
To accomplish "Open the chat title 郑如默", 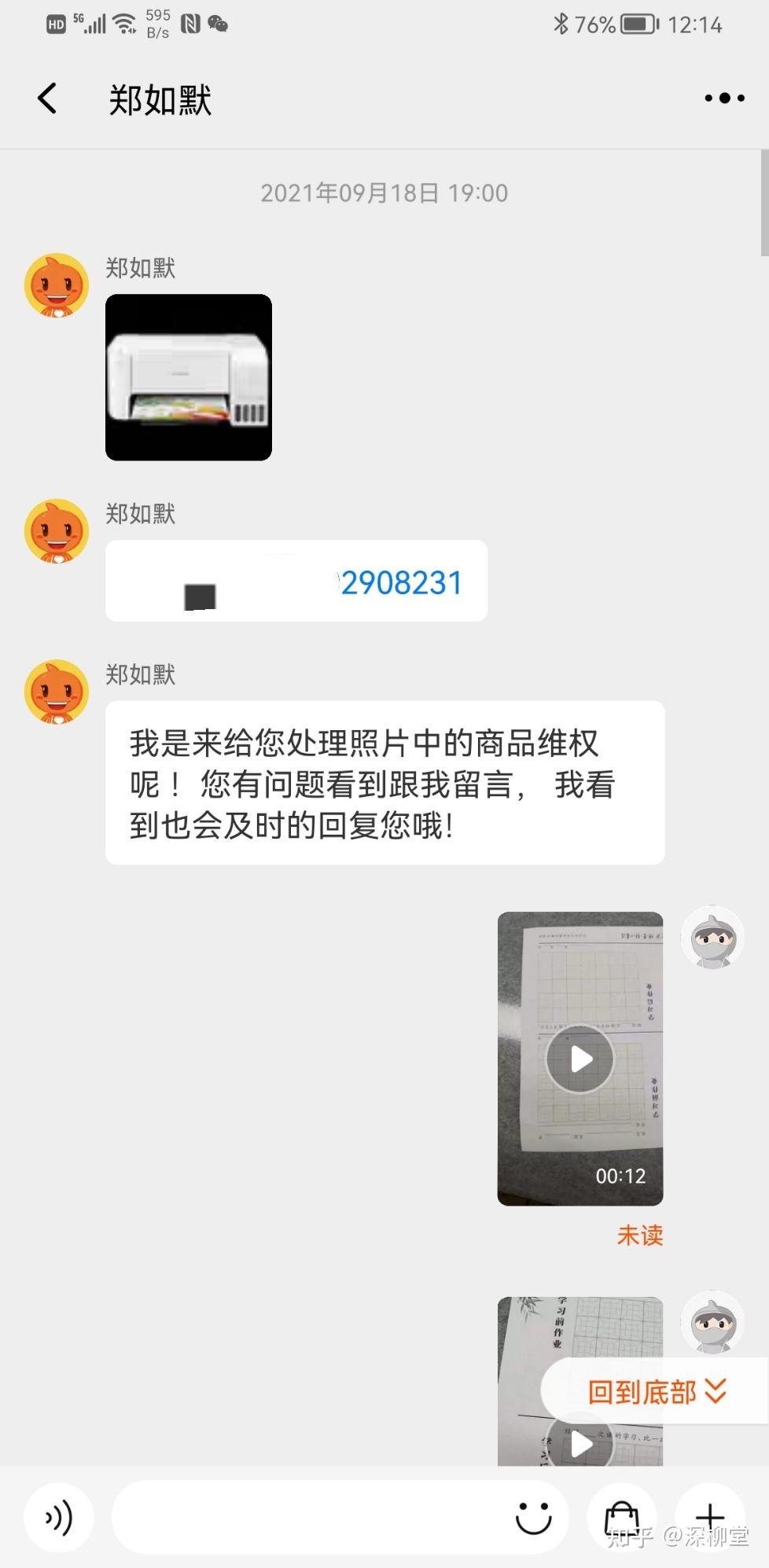I will [x=160, y=101].
